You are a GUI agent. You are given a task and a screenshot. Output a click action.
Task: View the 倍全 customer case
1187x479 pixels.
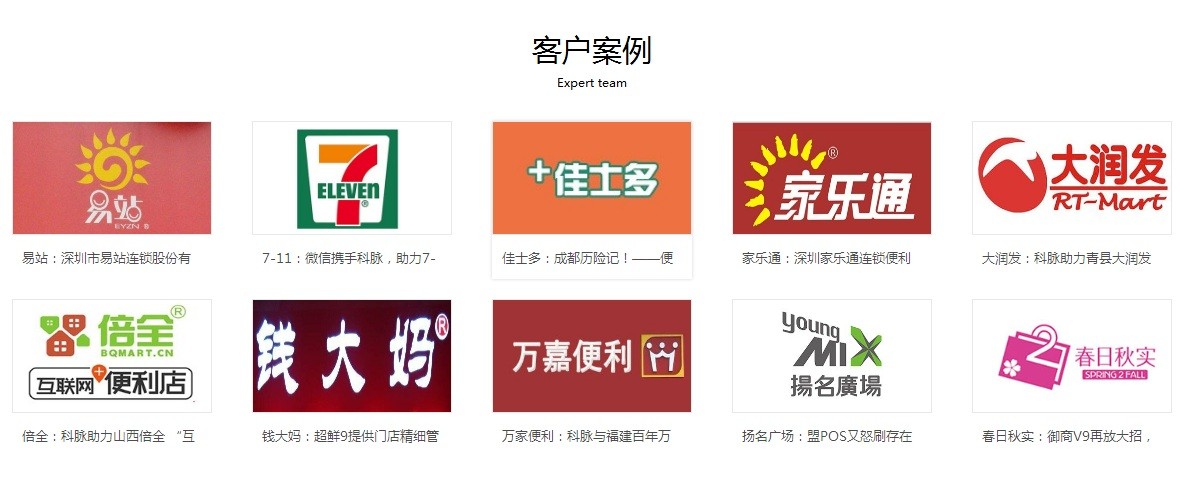pyautogui.click(x=112, y=356)
